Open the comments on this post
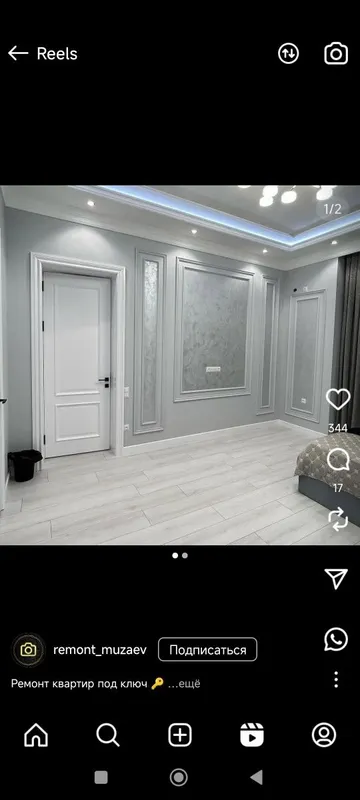360x800 pixels. click(338, 460)
